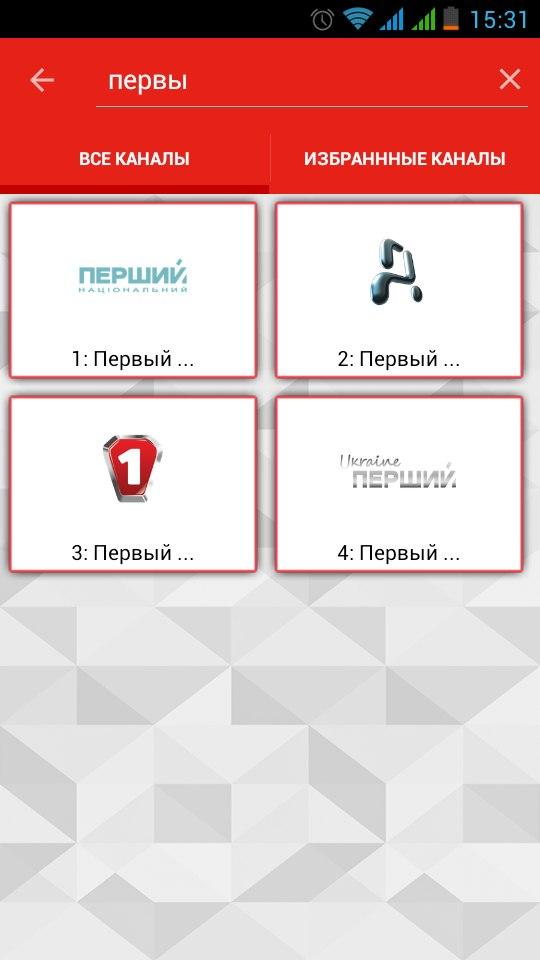This screenshot has height=960, width=540.
Task: Open channel 4: Первый Ukraine
Action: (399, 484)
